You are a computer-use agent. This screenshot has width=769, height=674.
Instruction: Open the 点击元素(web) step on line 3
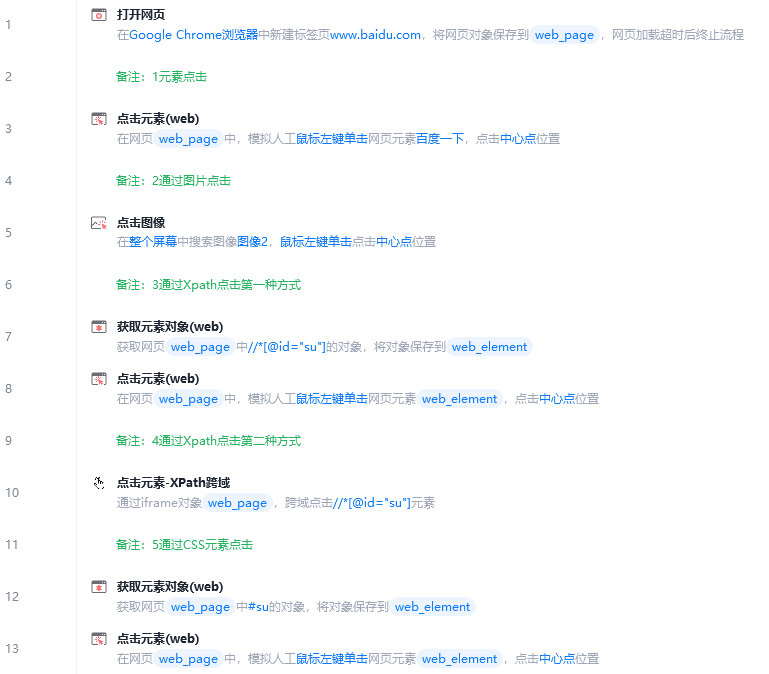click(x=157, y=119)
